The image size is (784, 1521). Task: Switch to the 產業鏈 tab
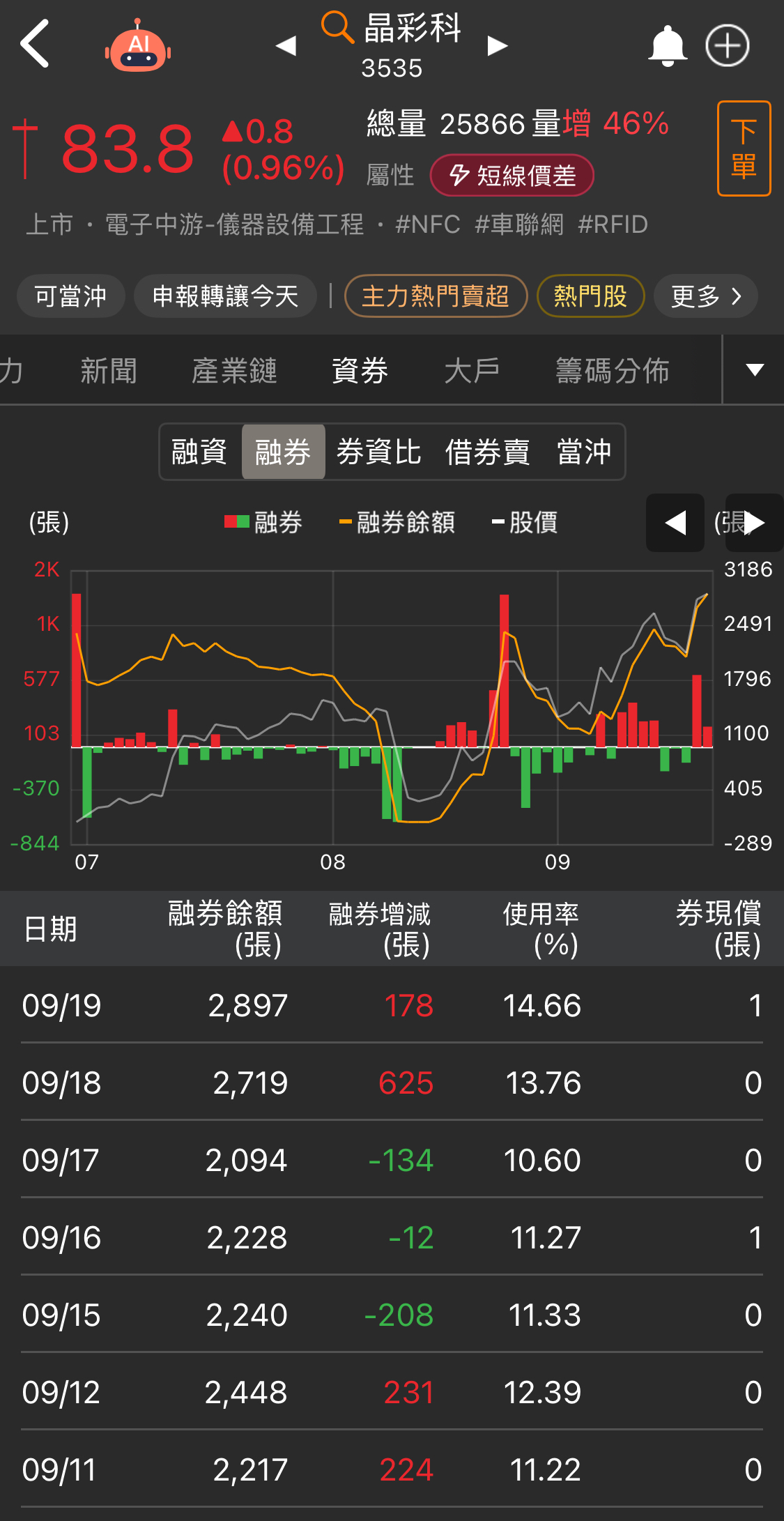point(234,370)
